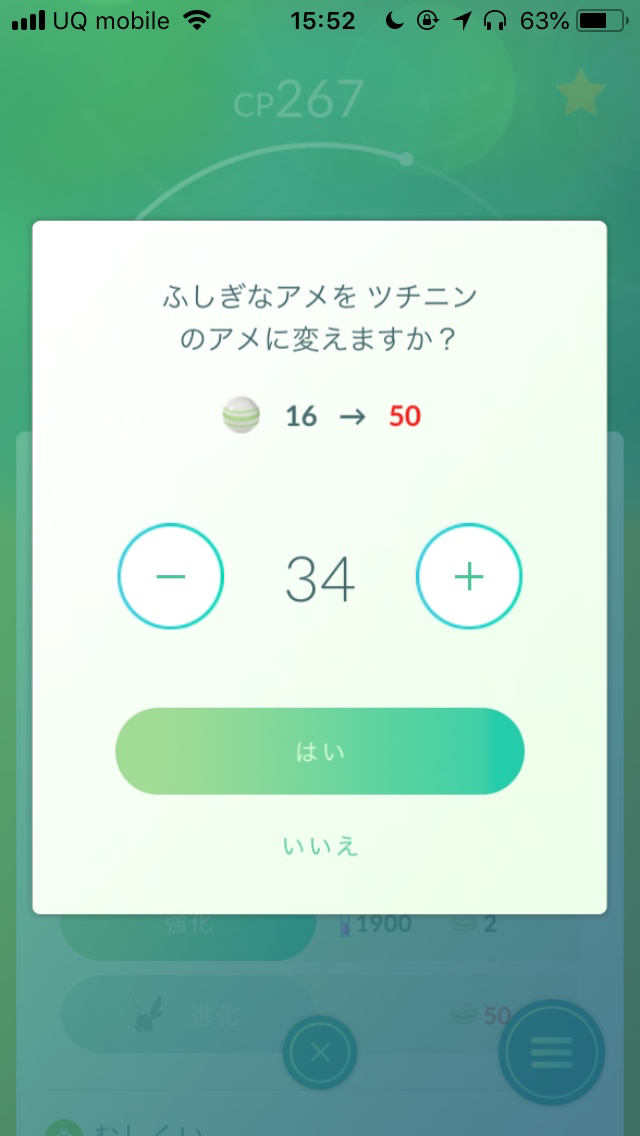Confirm conversion with はい button
Viewport: 640px width, 1136px height.
[x=320, y=751]
